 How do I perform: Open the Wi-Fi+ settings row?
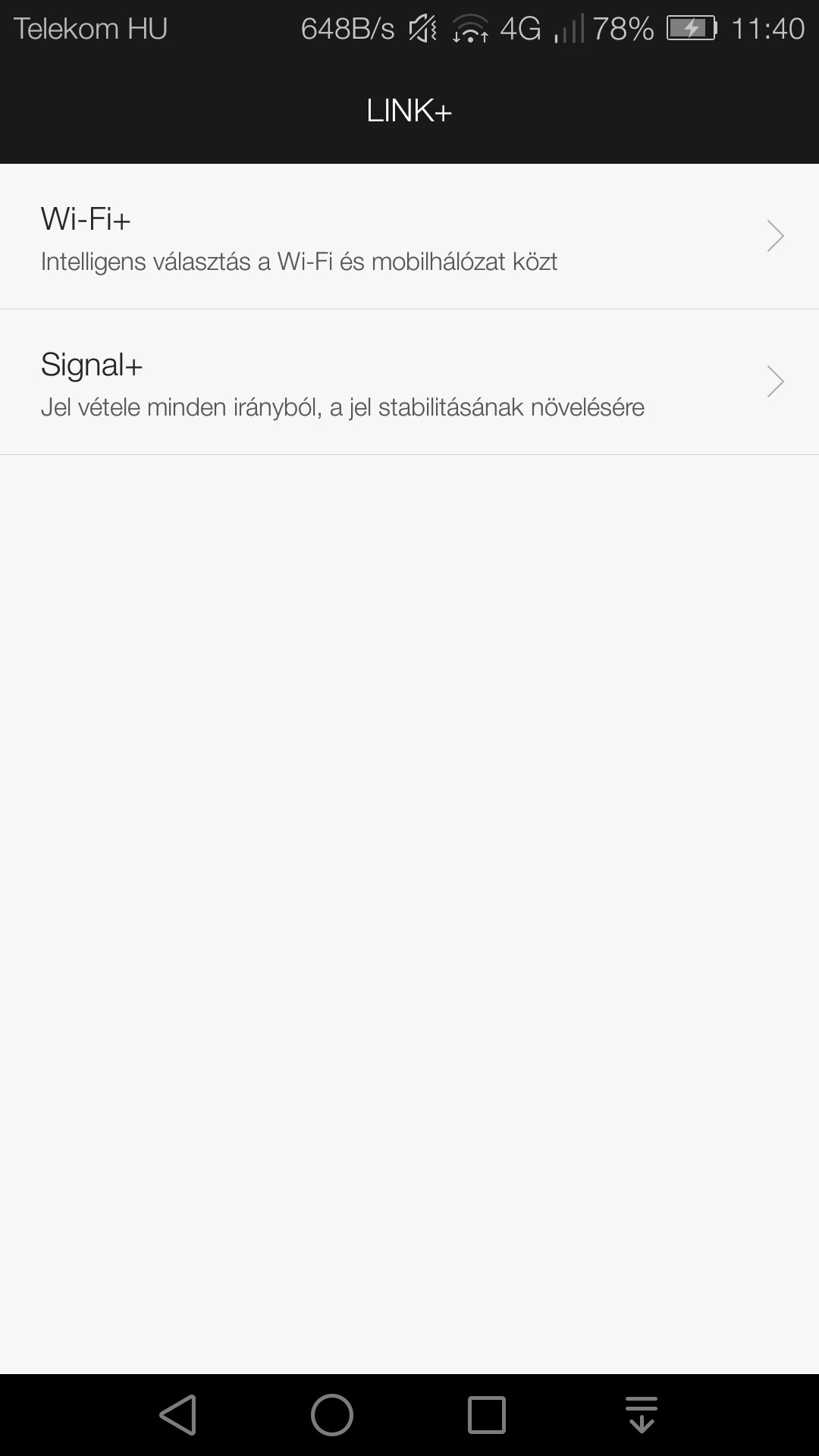(409, 237)
